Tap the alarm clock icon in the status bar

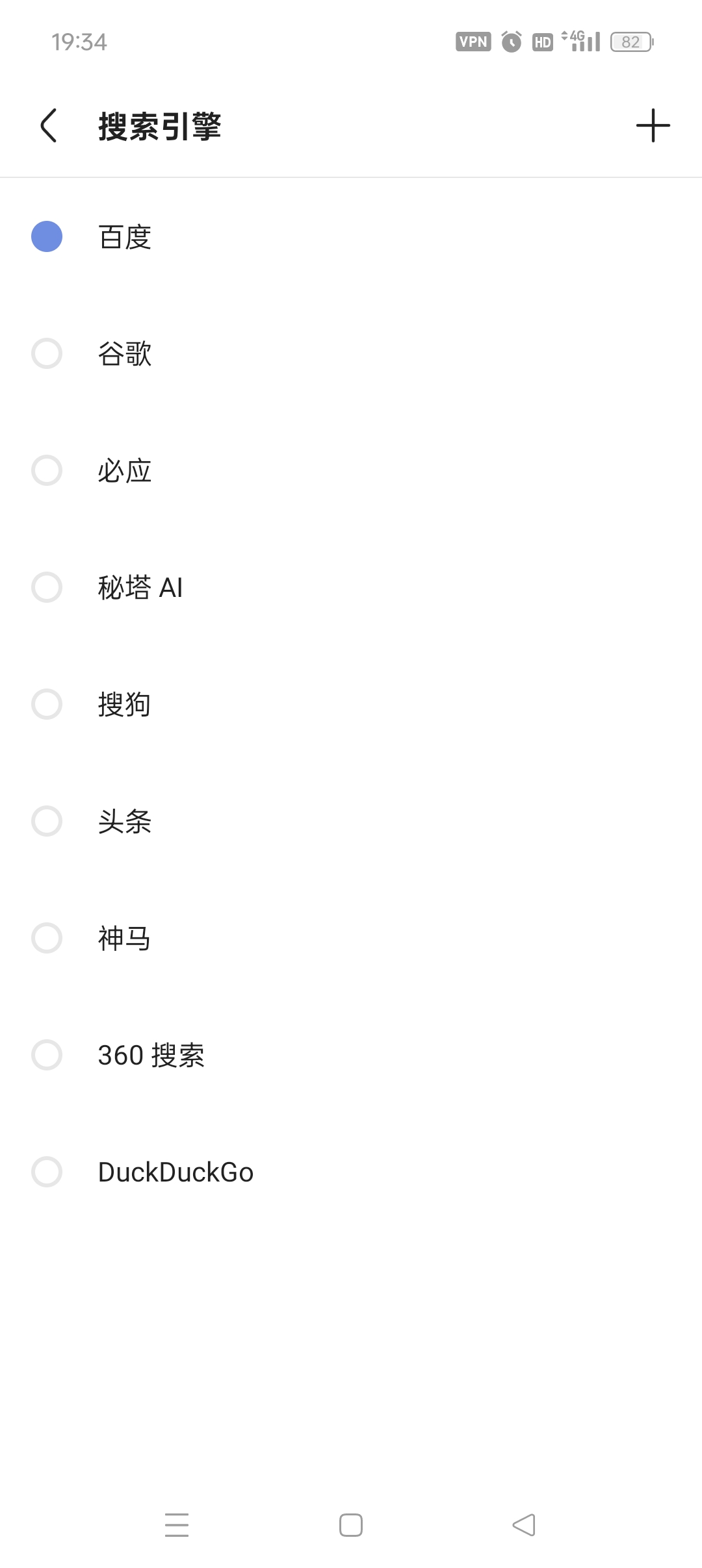[x=510, y=42]
